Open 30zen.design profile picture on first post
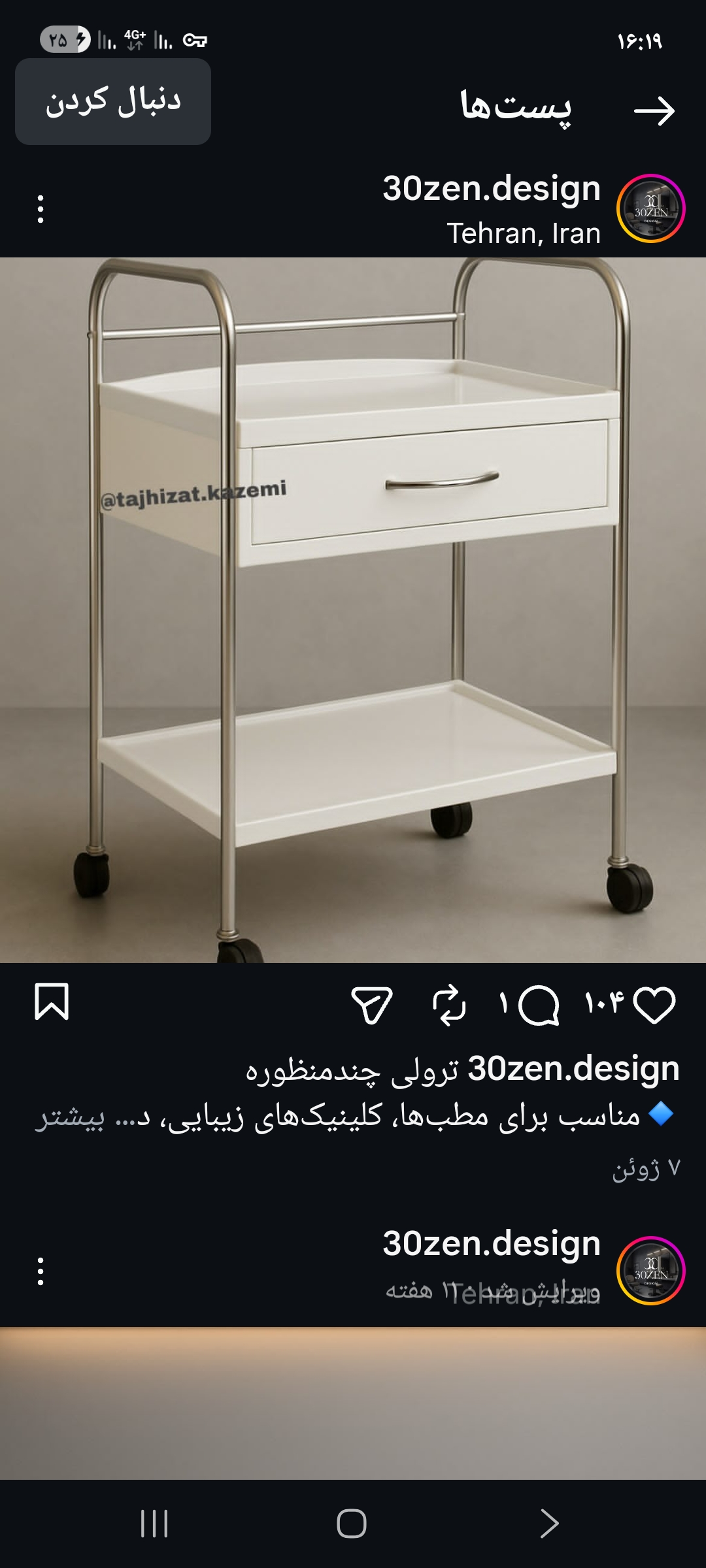The width and height of the screenshot is (706, 1568). click(x=650, y=209)
